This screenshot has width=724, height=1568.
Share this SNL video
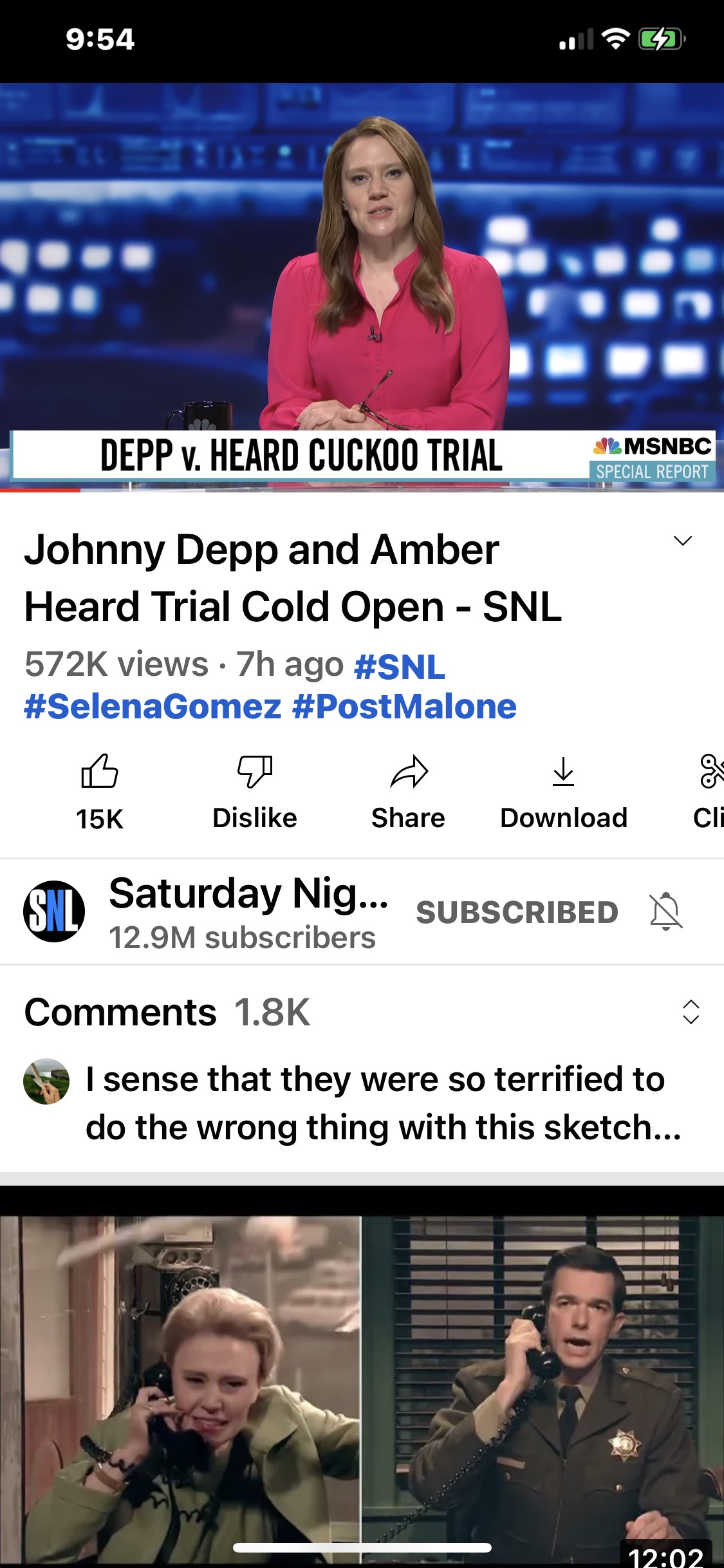coord(409,790)
